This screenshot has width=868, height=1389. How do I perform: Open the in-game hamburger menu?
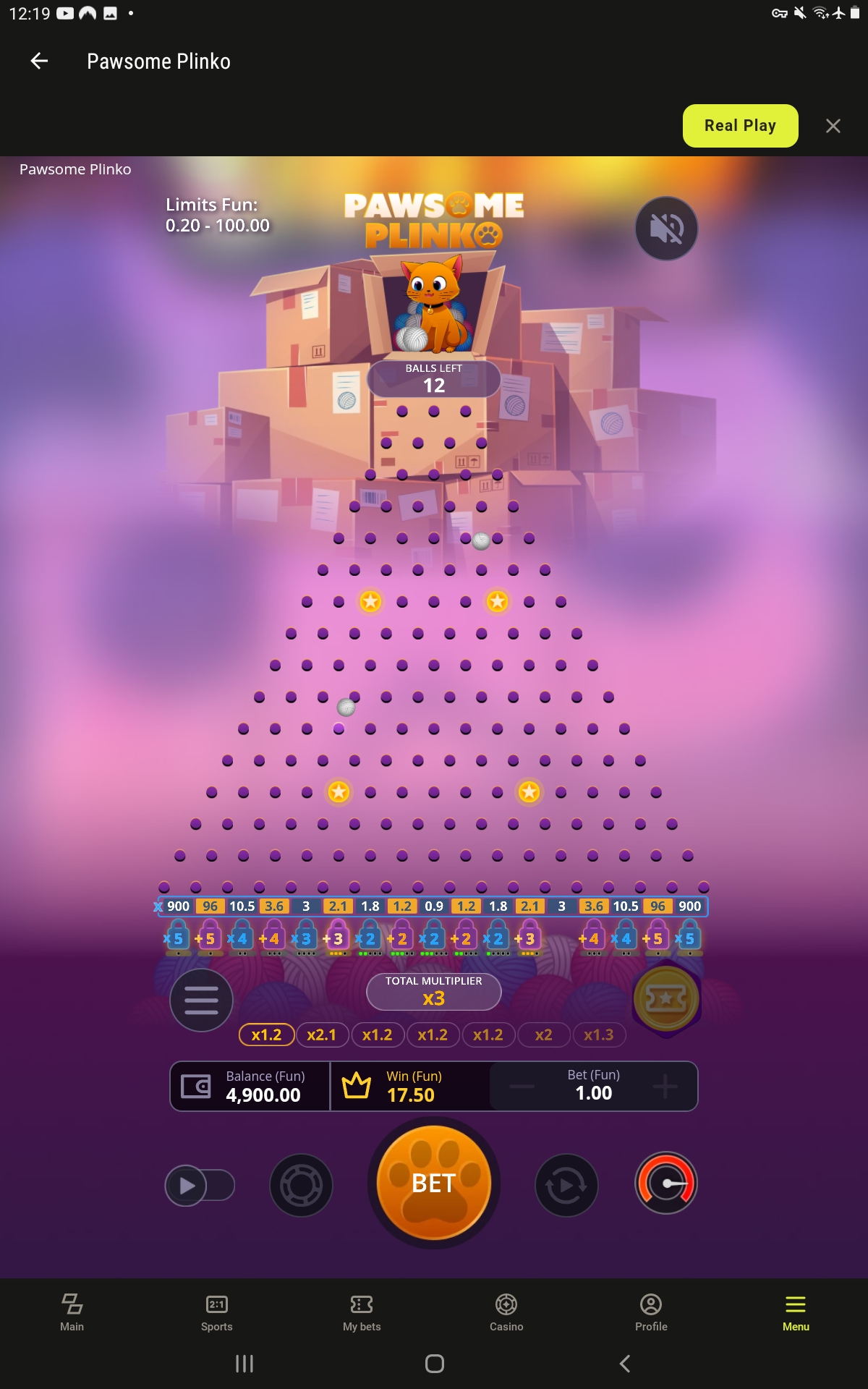click(201, 1000)
